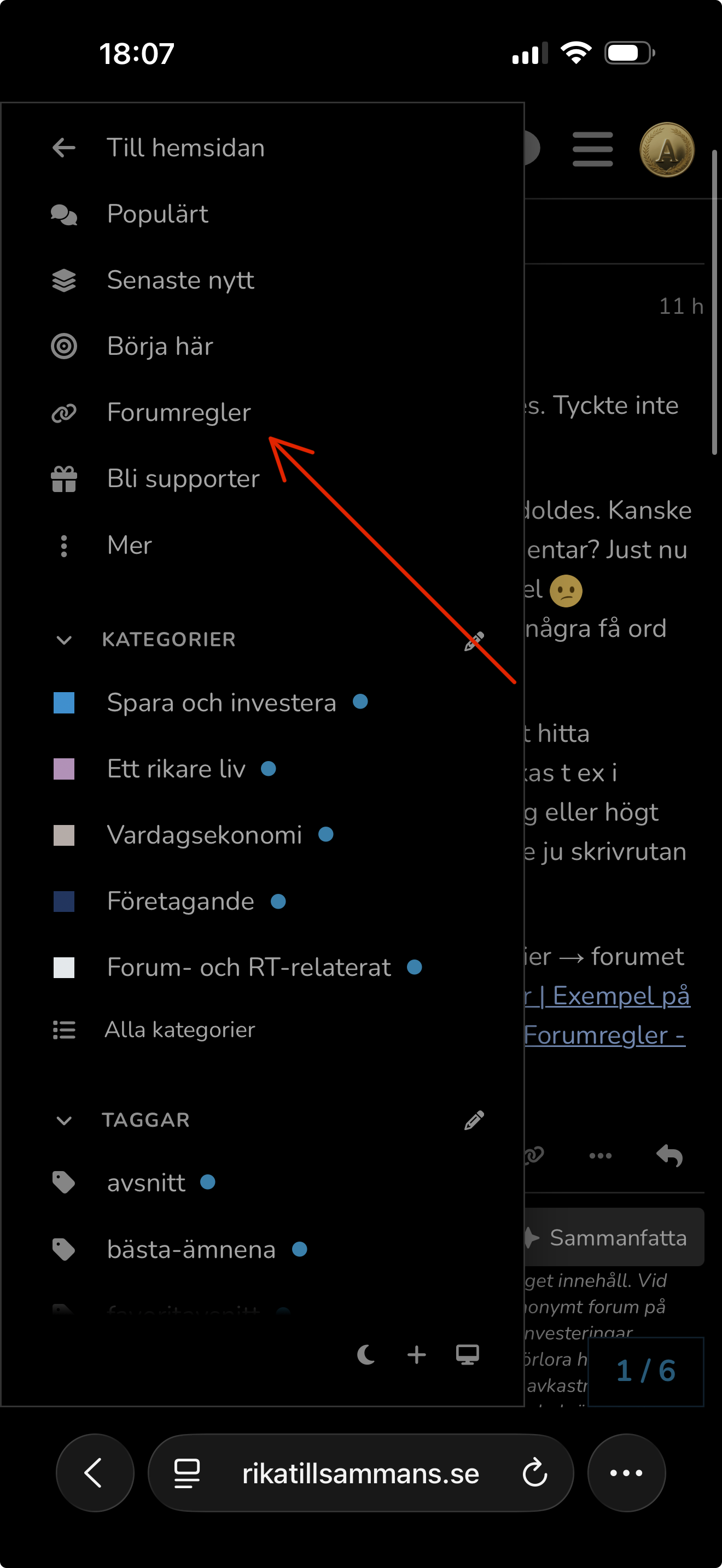Open Forum- och RT-relaterat category
The height and width of the screenshot is (1568, 722).
[x=248, y=968]
